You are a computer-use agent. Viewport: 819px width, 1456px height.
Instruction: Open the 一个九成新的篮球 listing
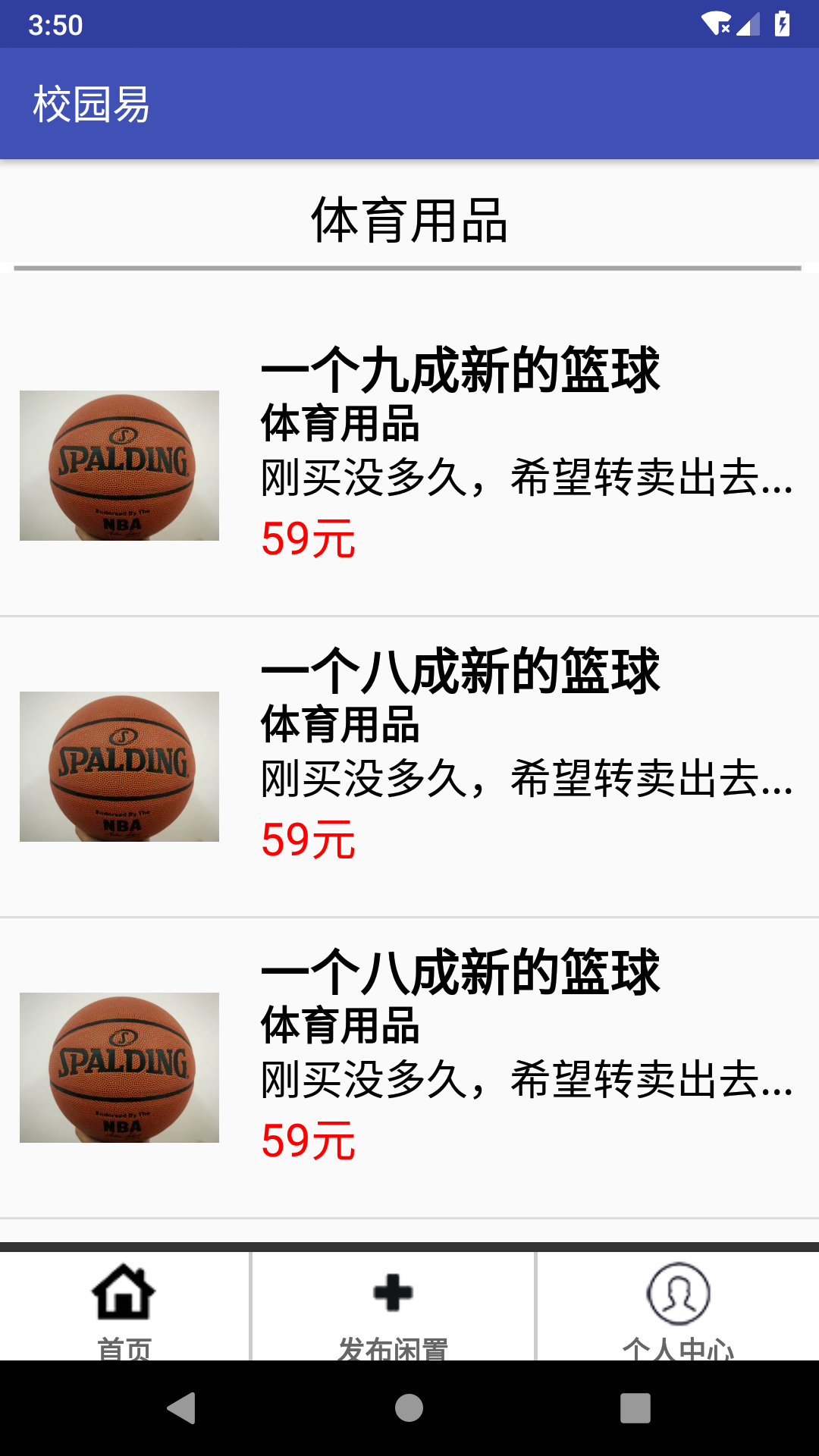(460, 372)
